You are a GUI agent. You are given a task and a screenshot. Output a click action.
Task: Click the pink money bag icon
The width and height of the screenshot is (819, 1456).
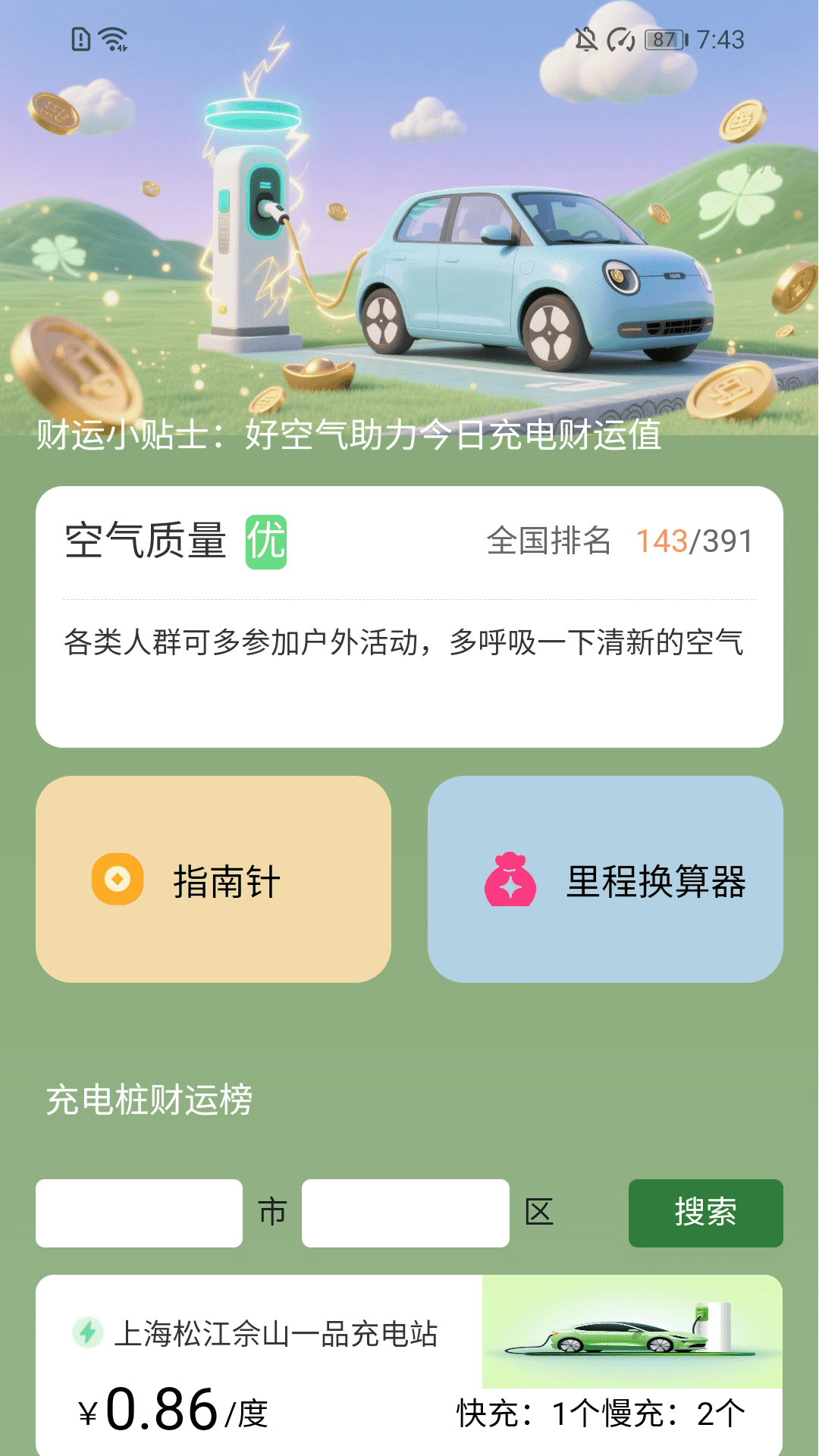point(512,878)
